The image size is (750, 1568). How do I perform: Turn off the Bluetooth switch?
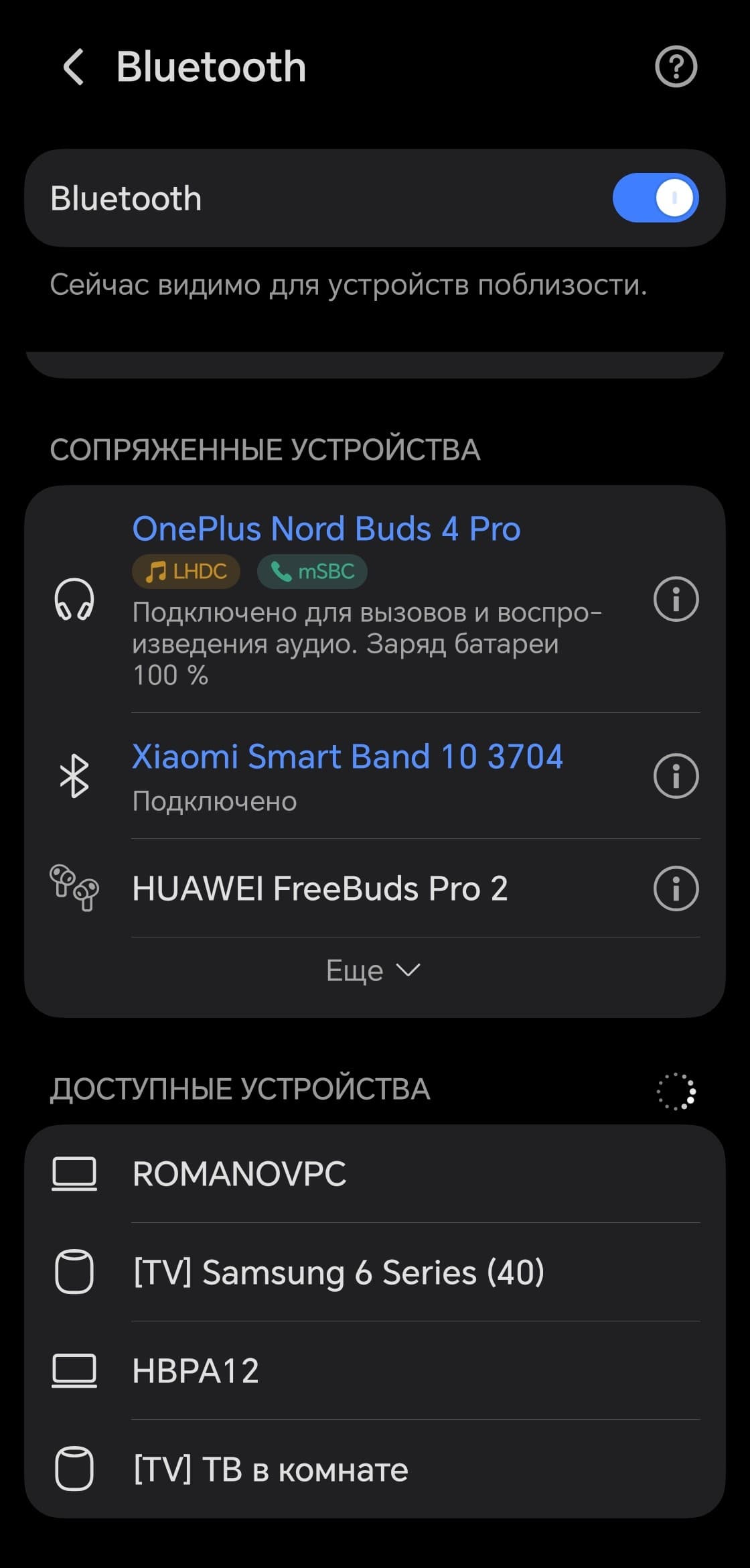pos(655,198)
